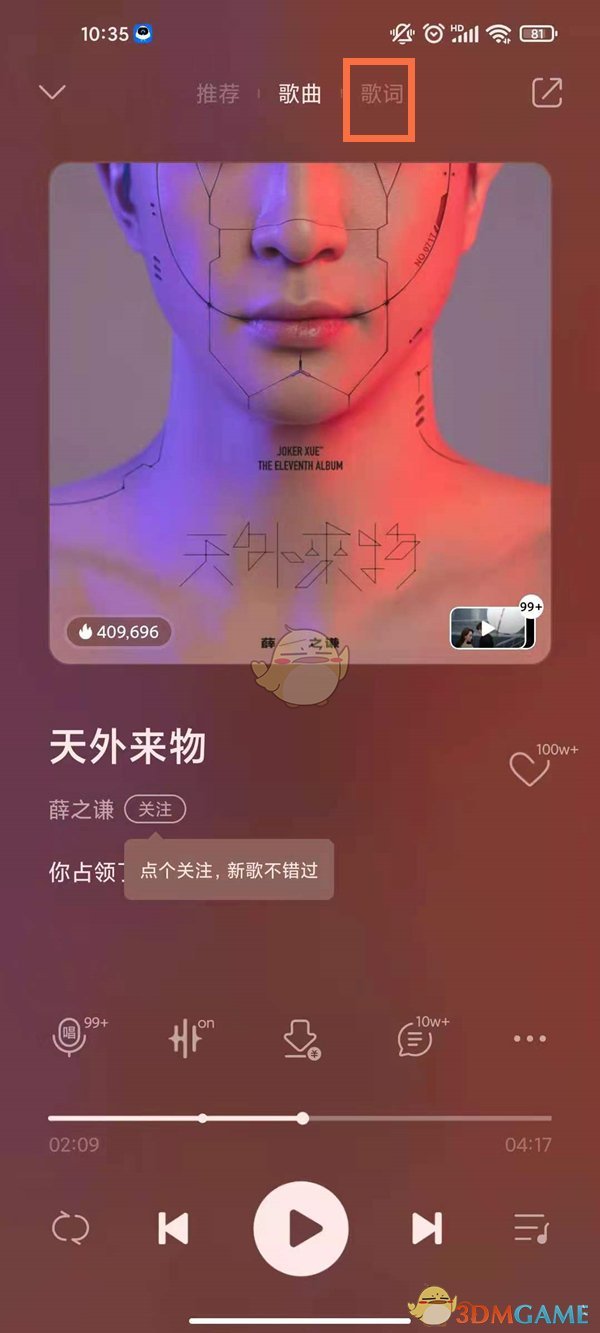Skip to the next track
The width and height of the screenshot is (600, 1333).
[x=427, y=1228]
